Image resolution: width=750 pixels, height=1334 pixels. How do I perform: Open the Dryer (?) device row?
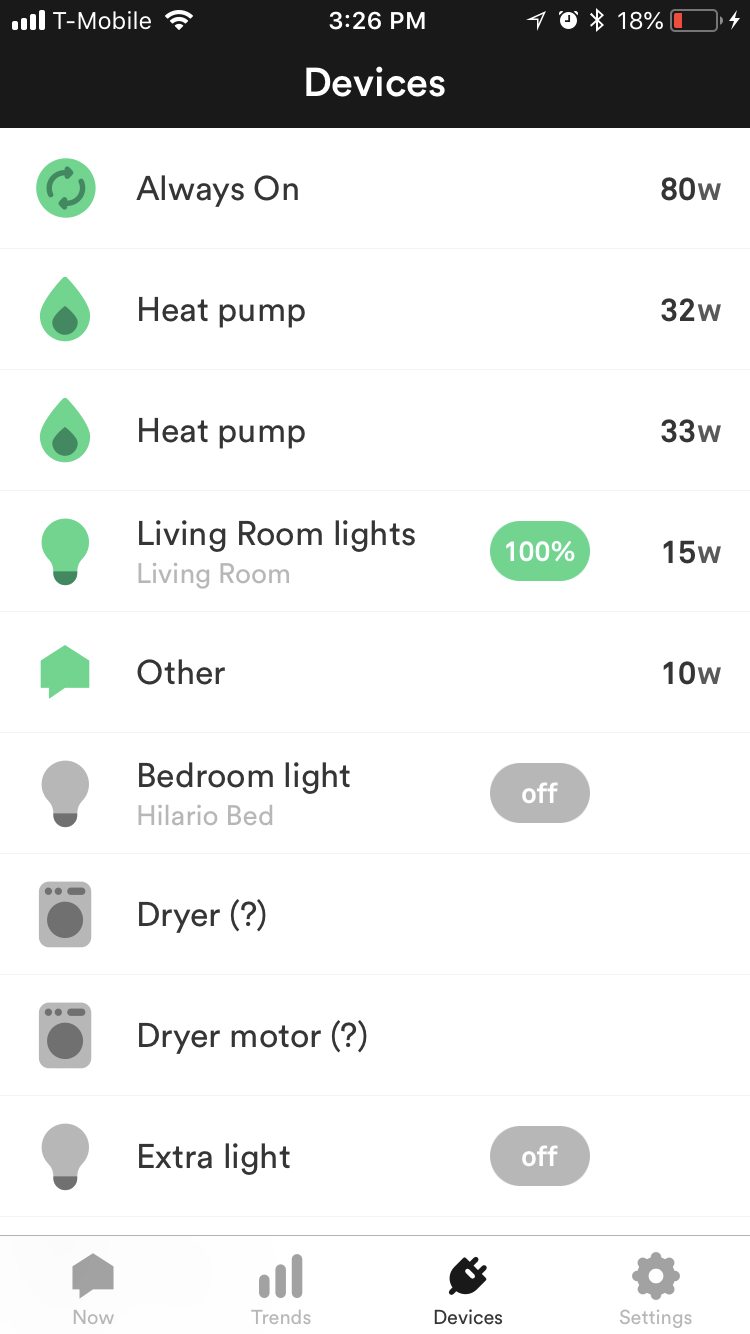(375, 915)
